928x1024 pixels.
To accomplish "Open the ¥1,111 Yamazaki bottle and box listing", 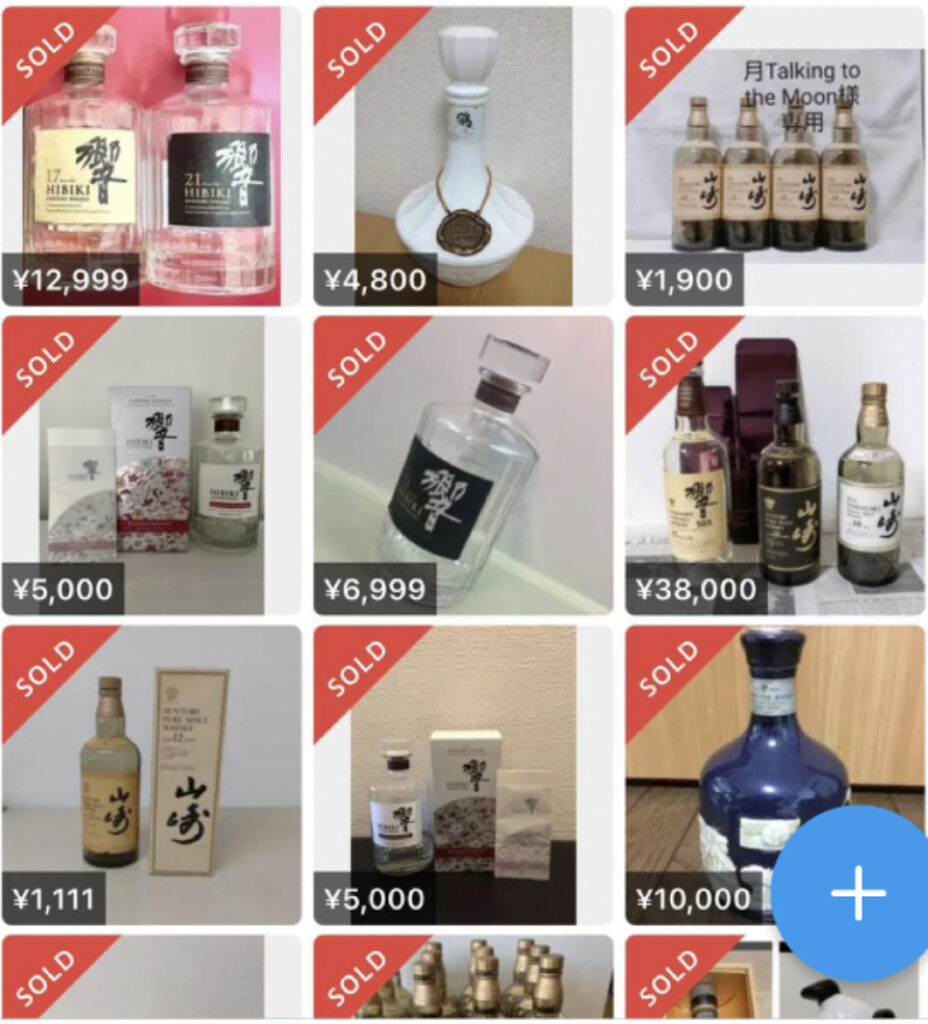I will point(150,775).
